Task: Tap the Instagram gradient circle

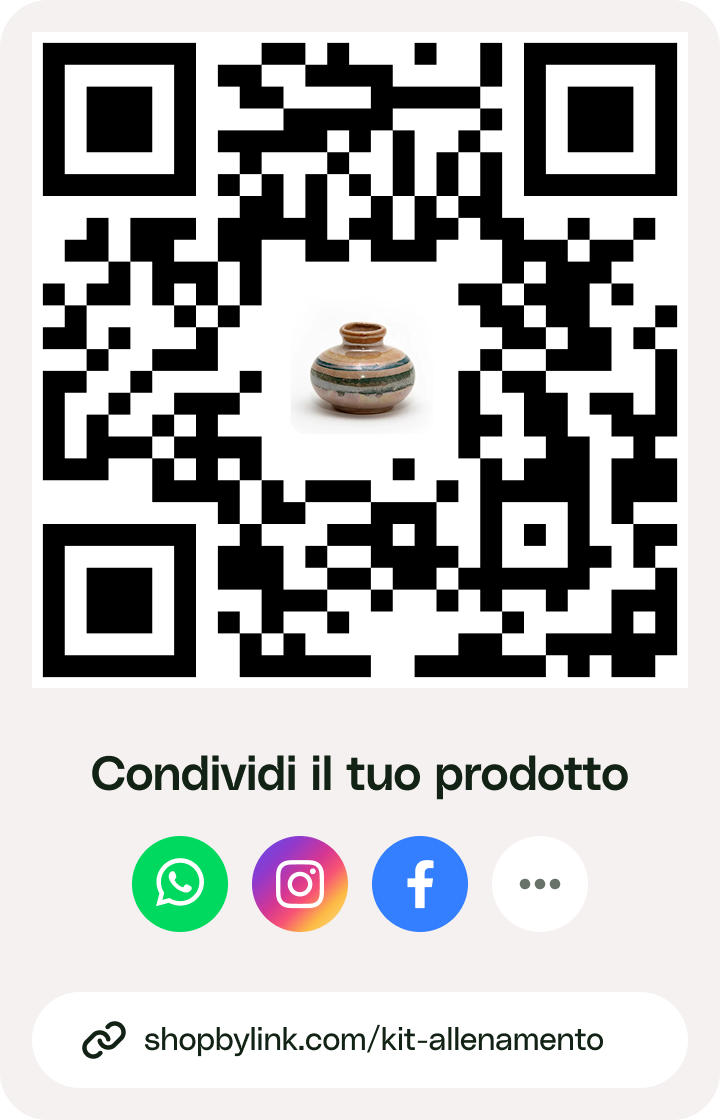Action: (300, 884)
